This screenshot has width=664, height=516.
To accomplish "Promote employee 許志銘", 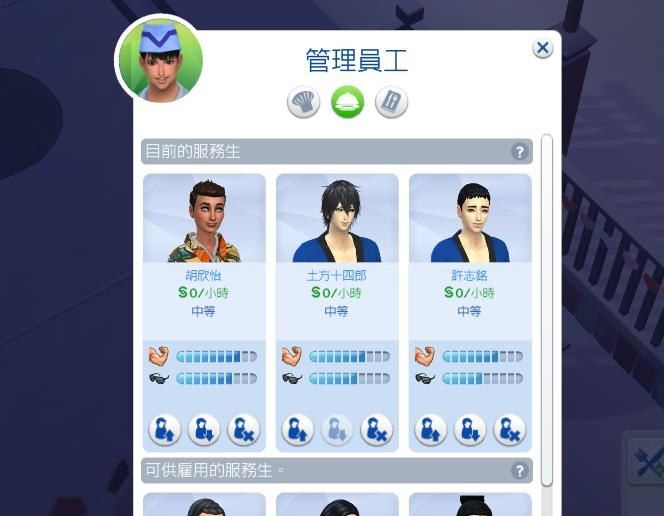I will click(430, 430).
